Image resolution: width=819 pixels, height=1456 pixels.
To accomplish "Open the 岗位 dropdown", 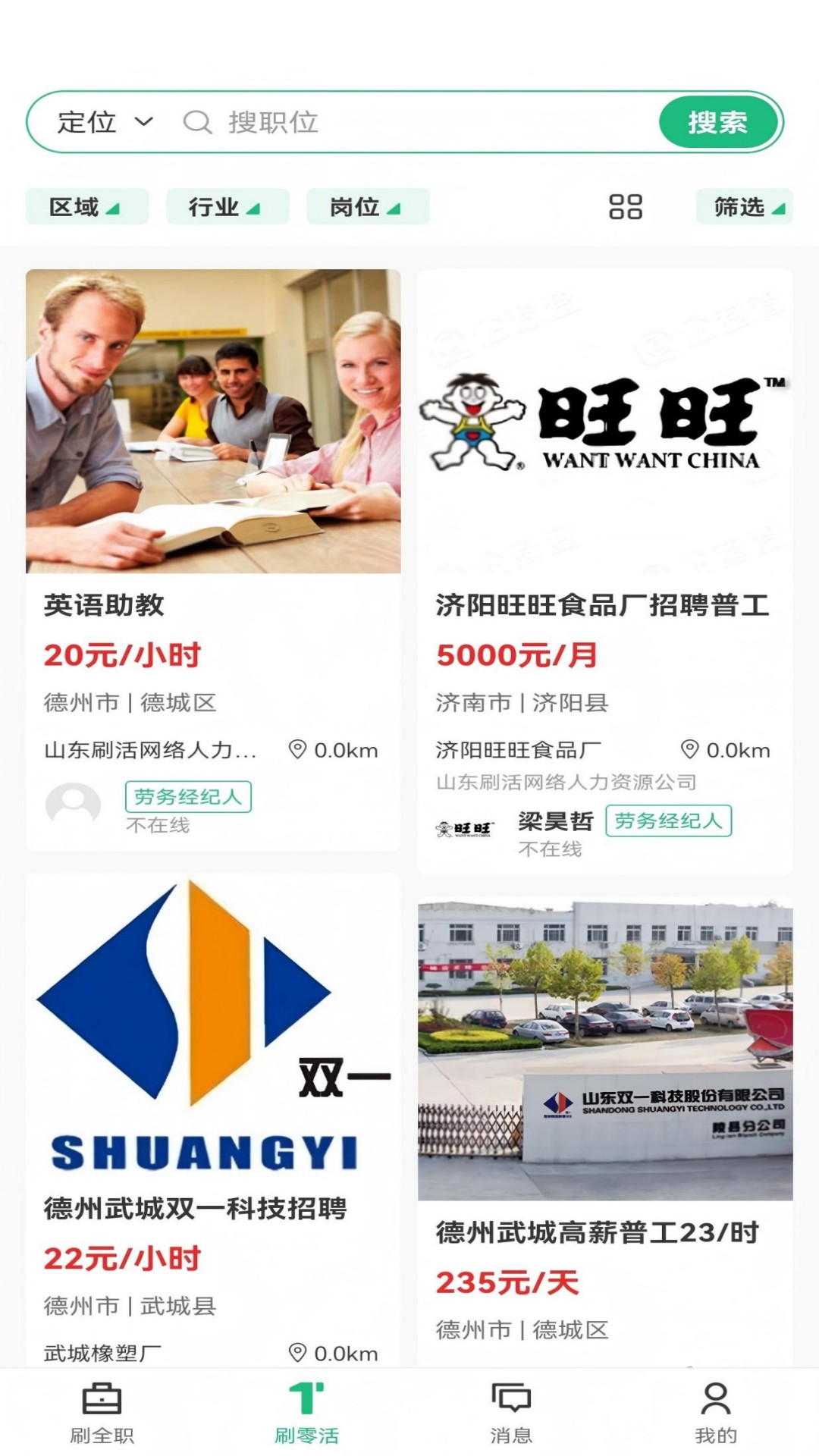I will coord(367,206).
